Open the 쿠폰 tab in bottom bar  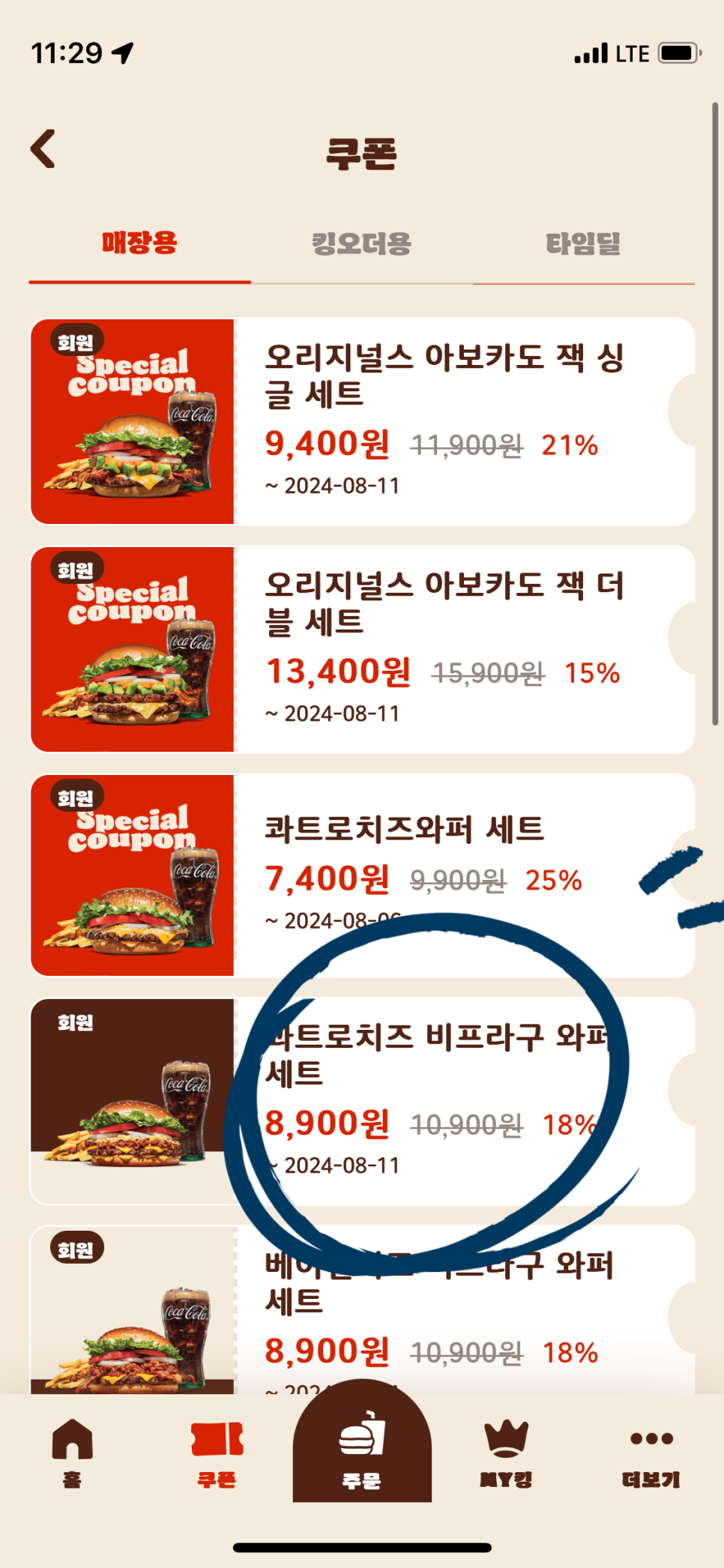[x=217, y=1453]
